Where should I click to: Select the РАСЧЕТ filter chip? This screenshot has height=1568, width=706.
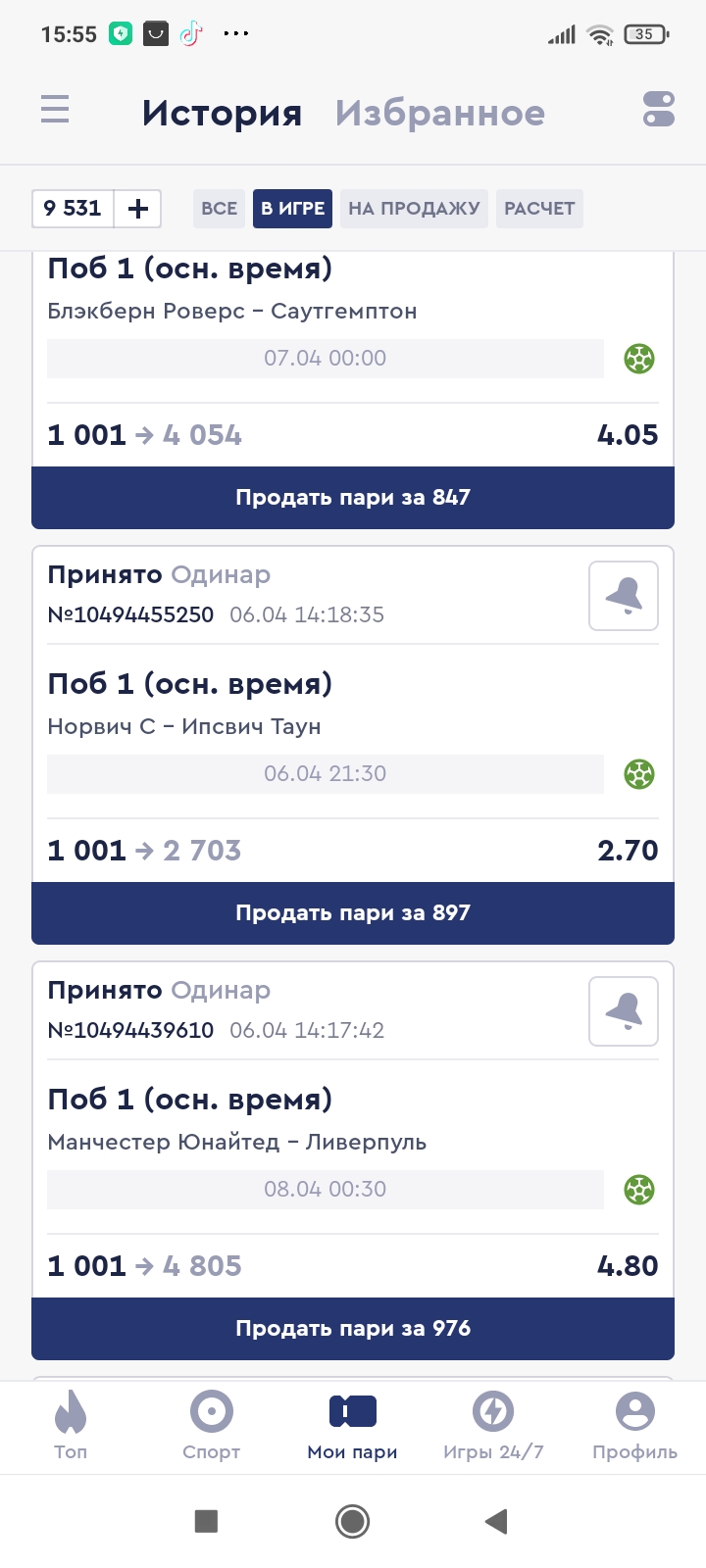pyautogui.click(x=539, y=208)
